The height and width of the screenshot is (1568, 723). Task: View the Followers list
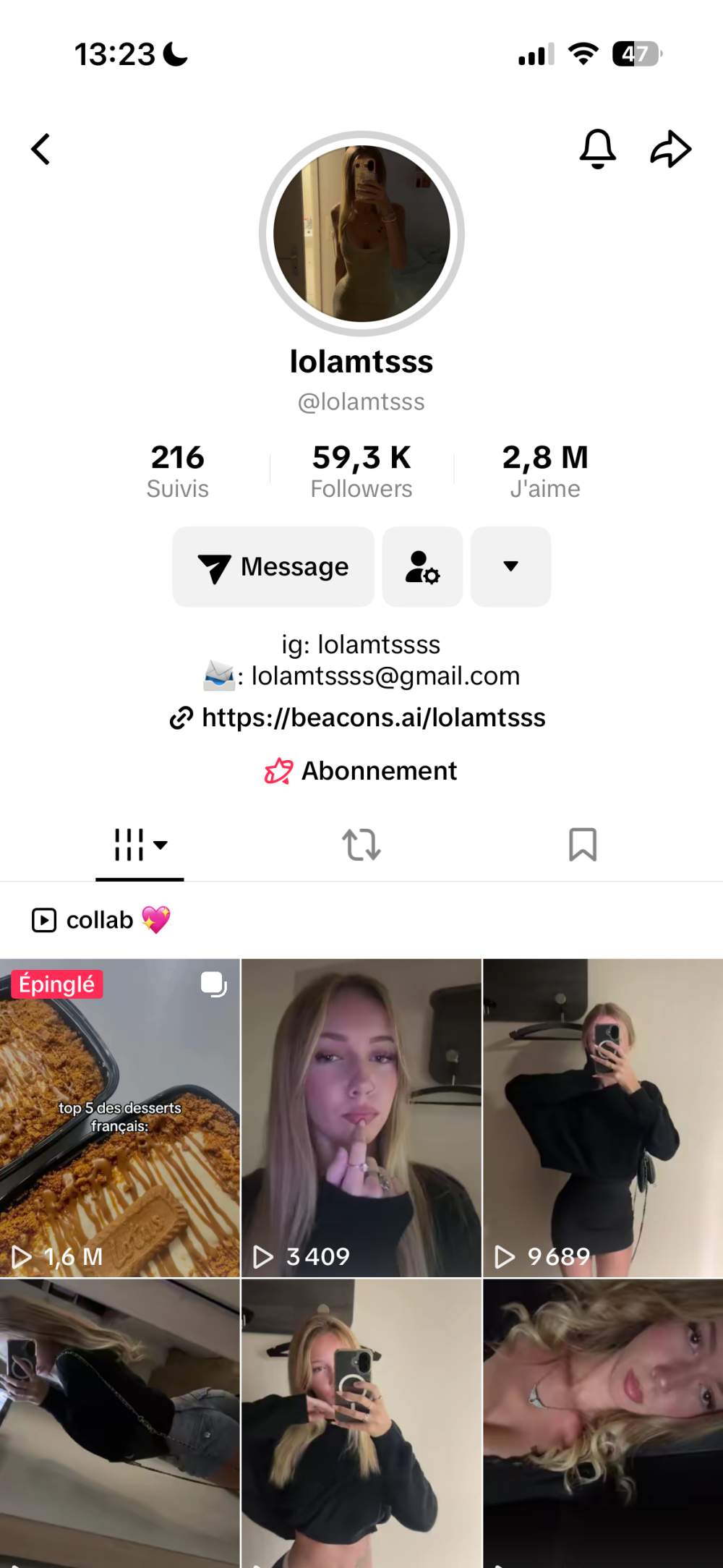(x=361, y=471)
